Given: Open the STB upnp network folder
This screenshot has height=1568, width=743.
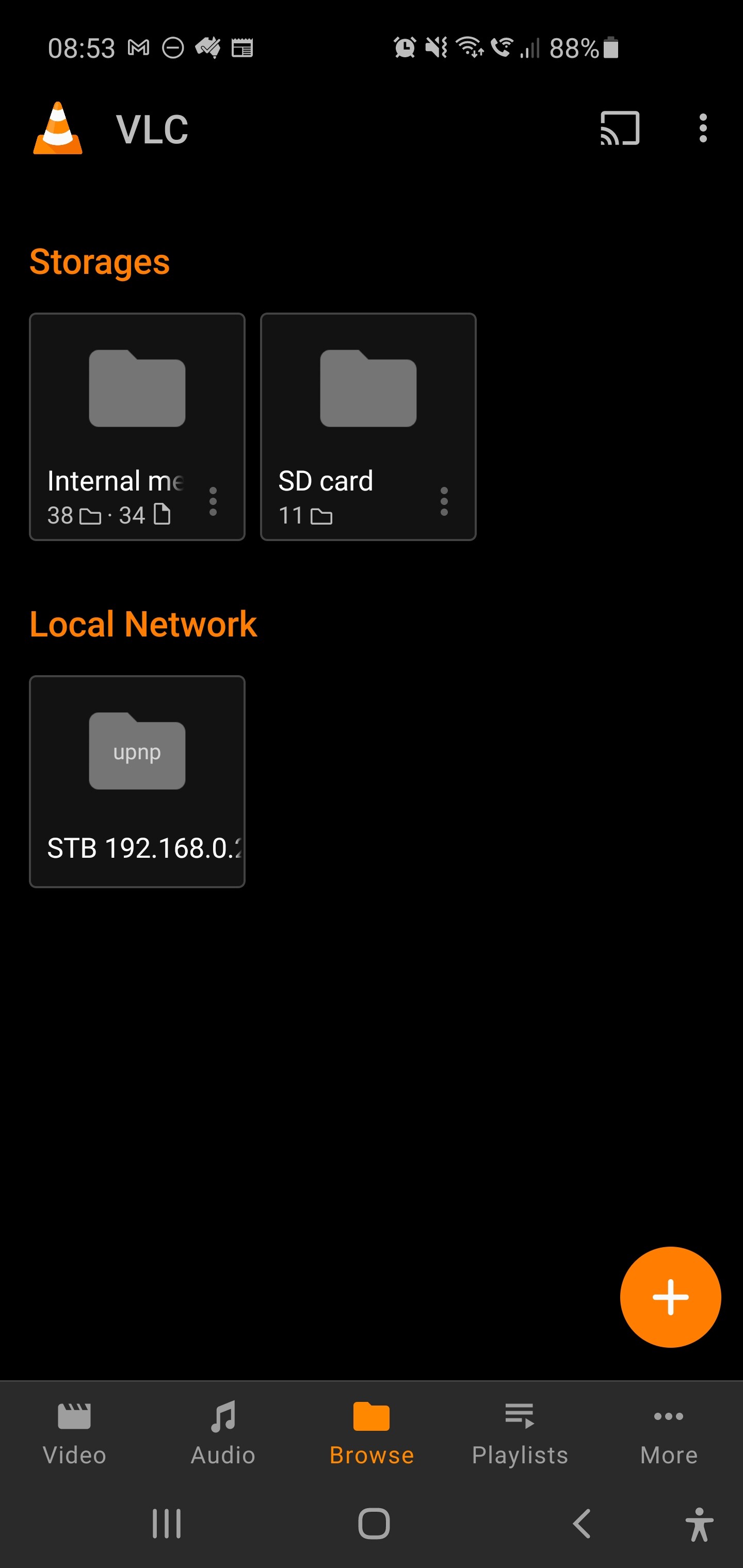Looking at the screenshot, I should click(x=137, y=780).
